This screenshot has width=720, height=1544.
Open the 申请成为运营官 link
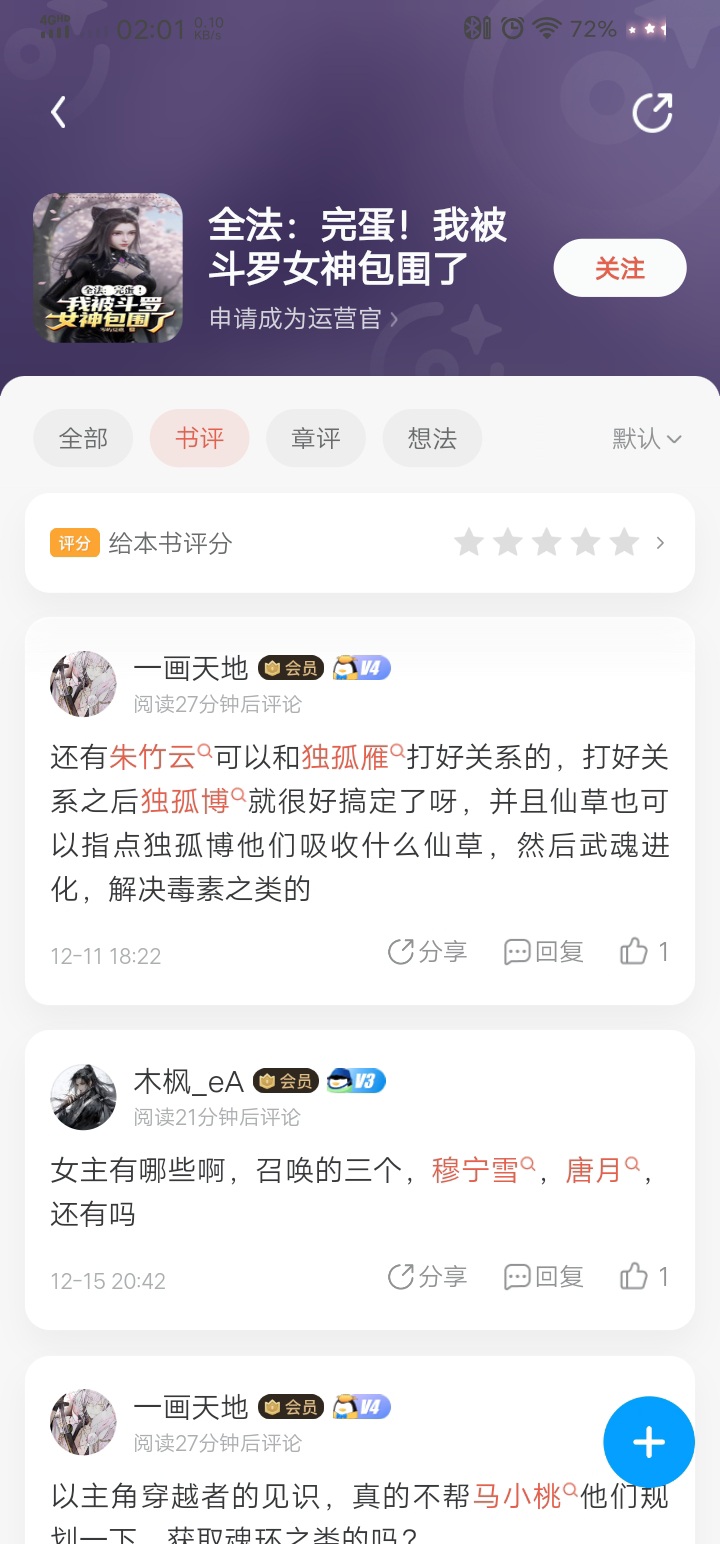coord(303,319)
